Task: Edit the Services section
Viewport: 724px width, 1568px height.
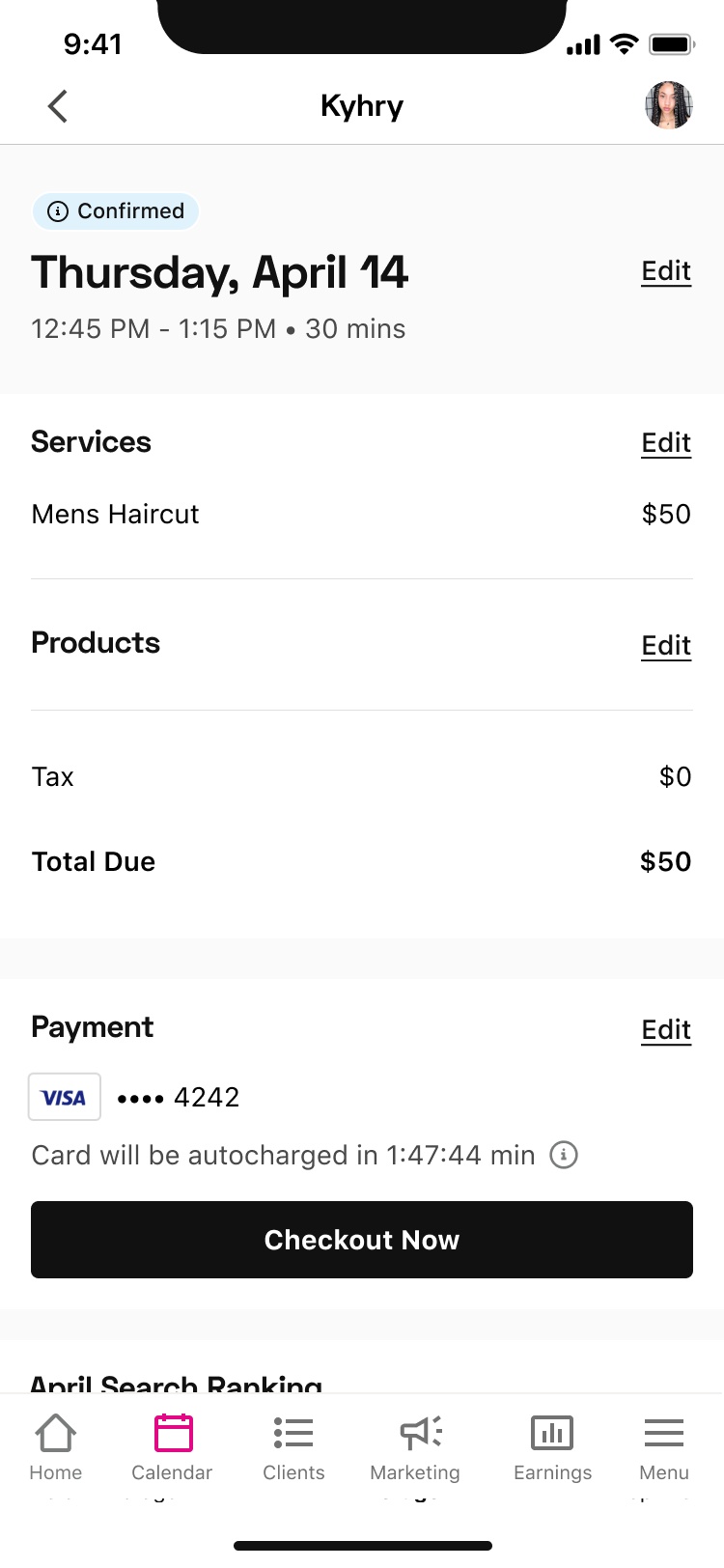Action: 666,443
